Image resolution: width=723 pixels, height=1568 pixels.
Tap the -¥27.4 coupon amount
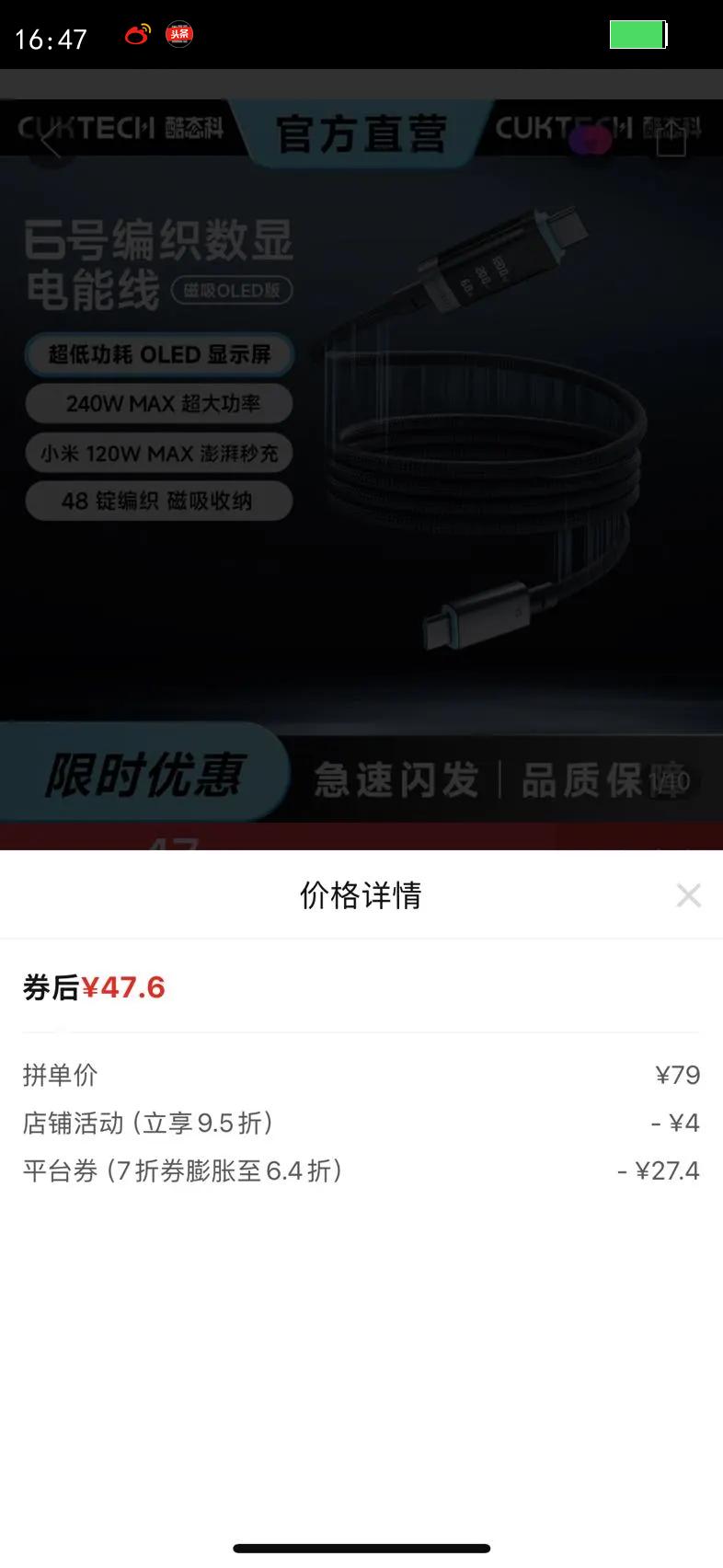click(x=660, y=1170)
